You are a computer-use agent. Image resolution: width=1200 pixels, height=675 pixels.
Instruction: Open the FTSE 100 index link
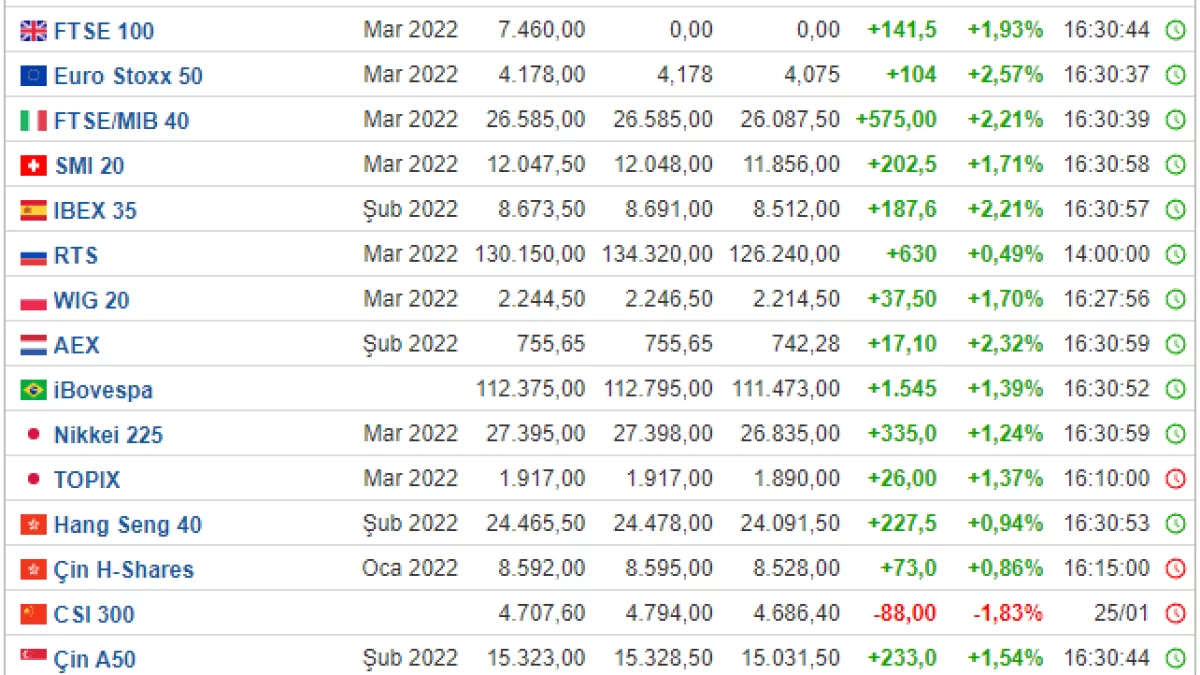click(103, 31)
